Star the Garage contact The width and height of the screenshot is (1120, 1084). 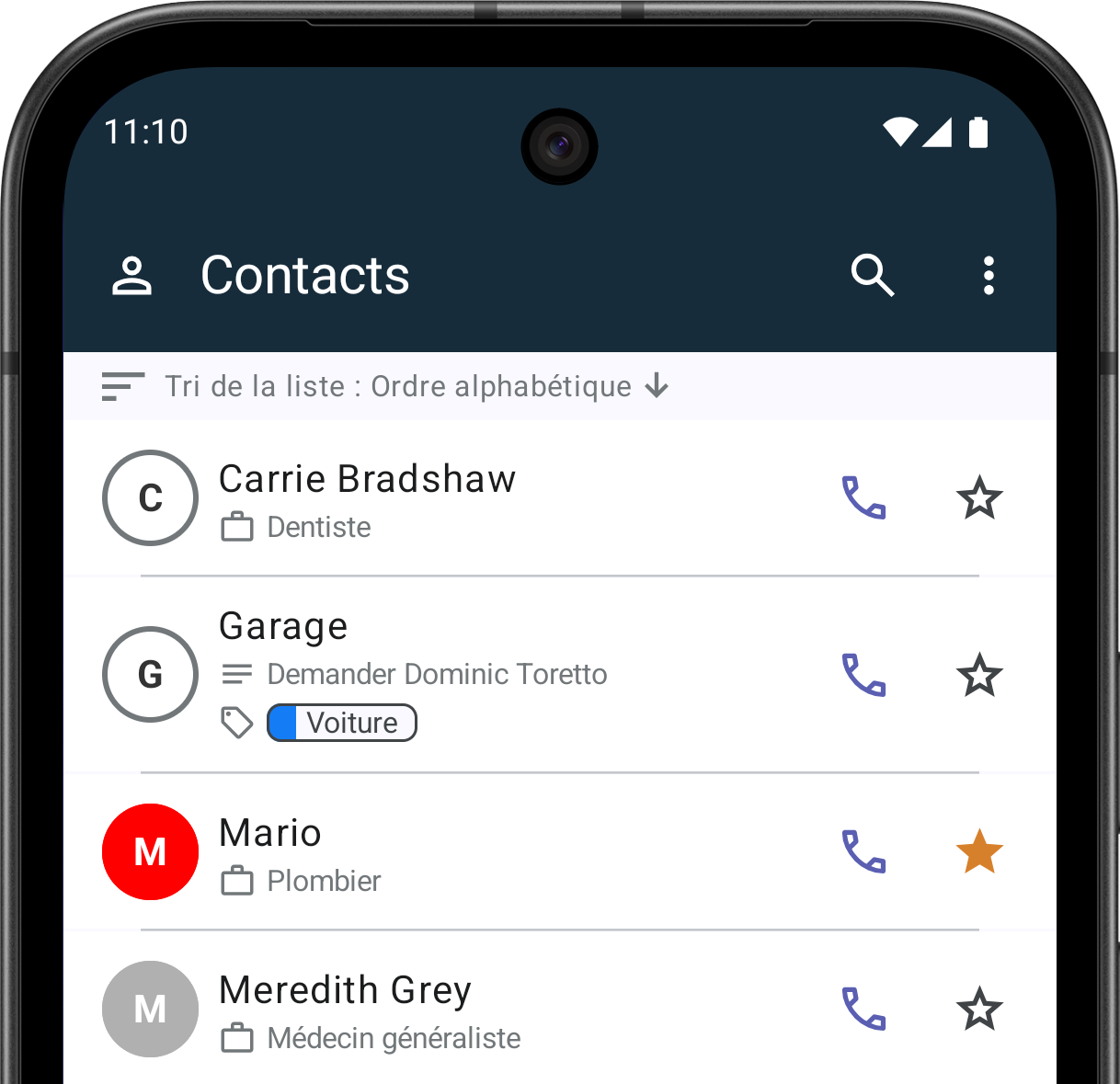pos(979,675)
